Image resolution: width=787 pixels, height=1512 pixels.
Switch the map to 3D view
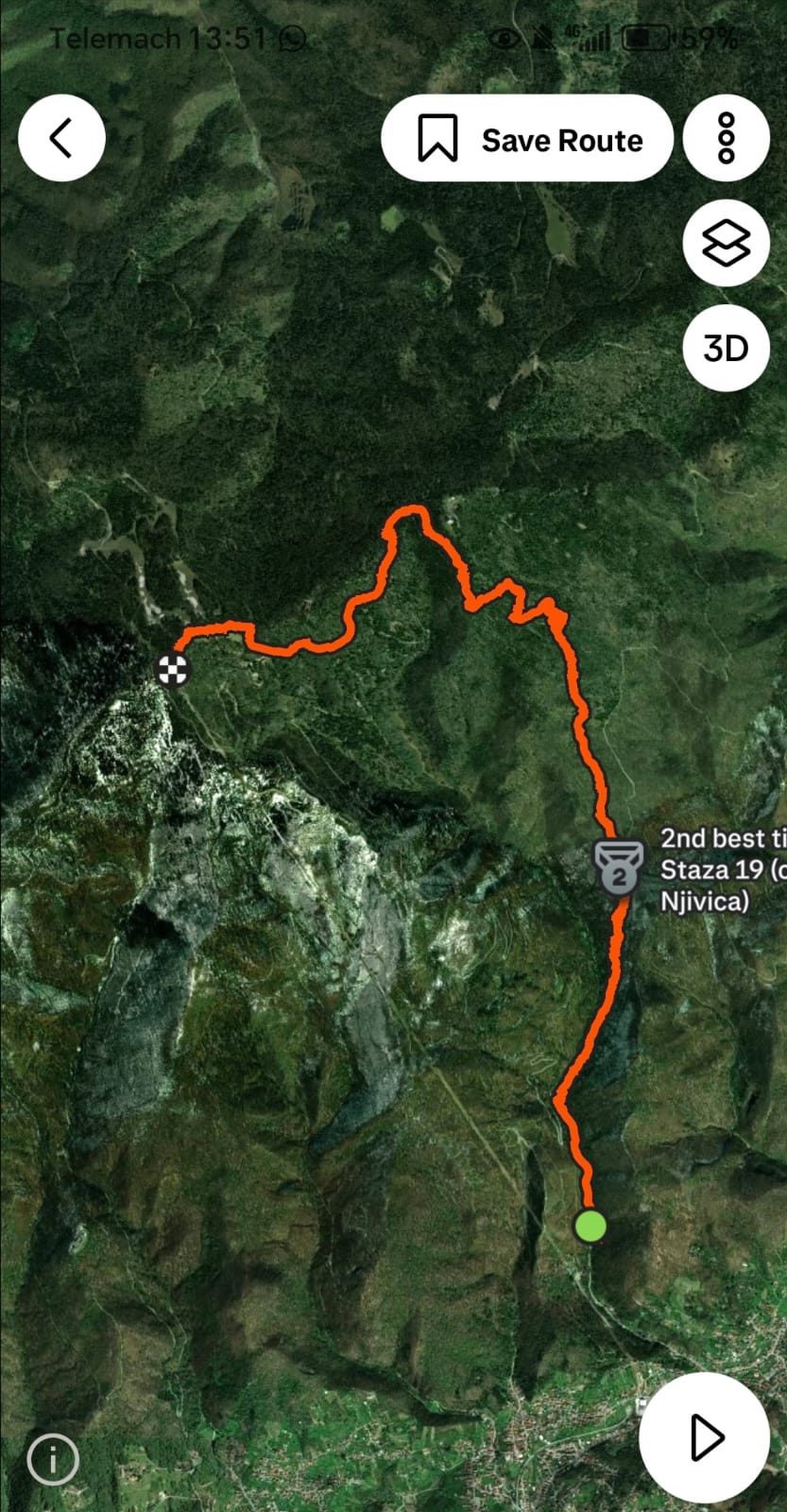click(x=726, y=348)
